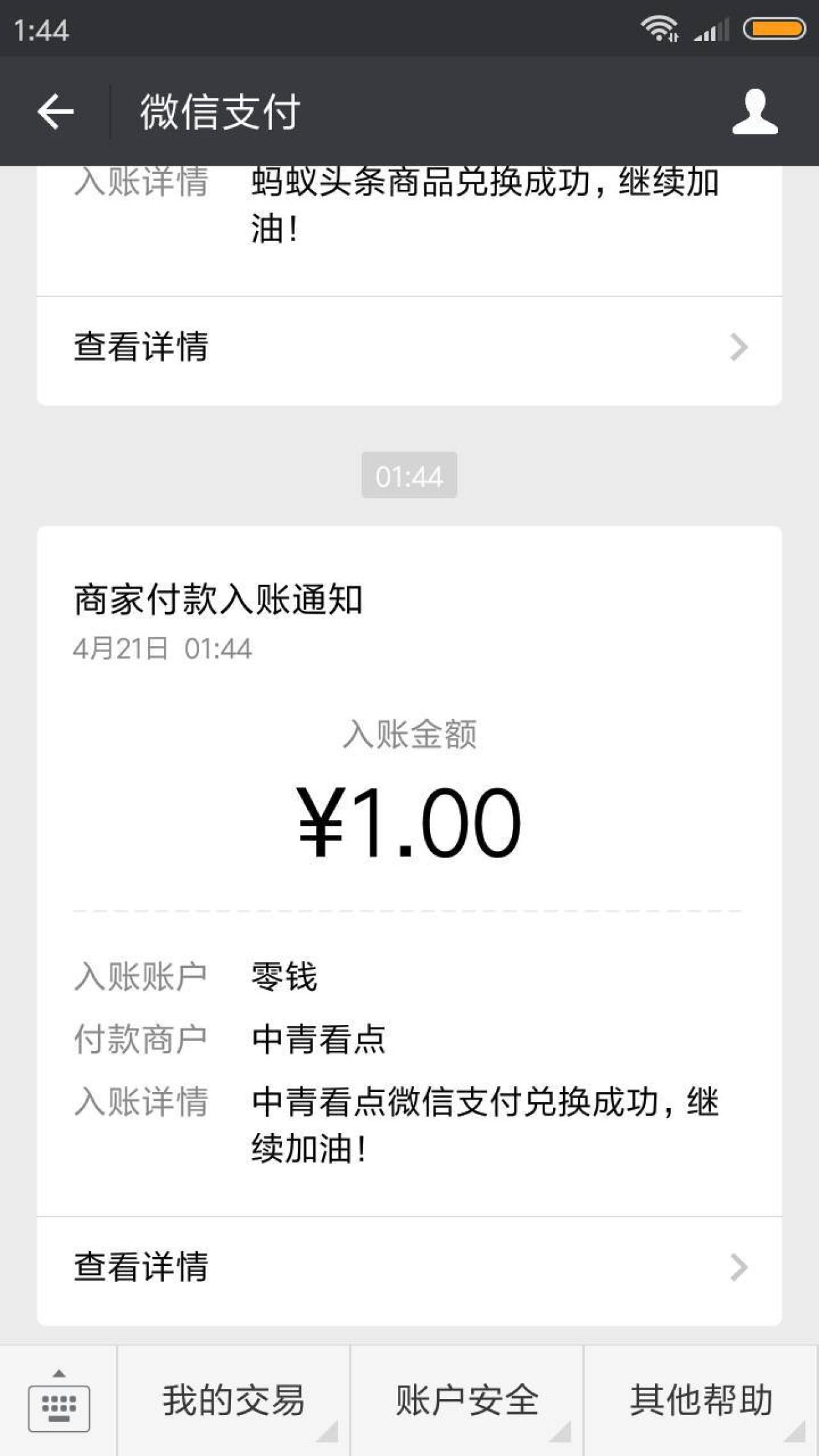Expand the 账户安全 menu
This screenshot has height=1456, width=819.
pyautogui.click(x=467, y=1401)
